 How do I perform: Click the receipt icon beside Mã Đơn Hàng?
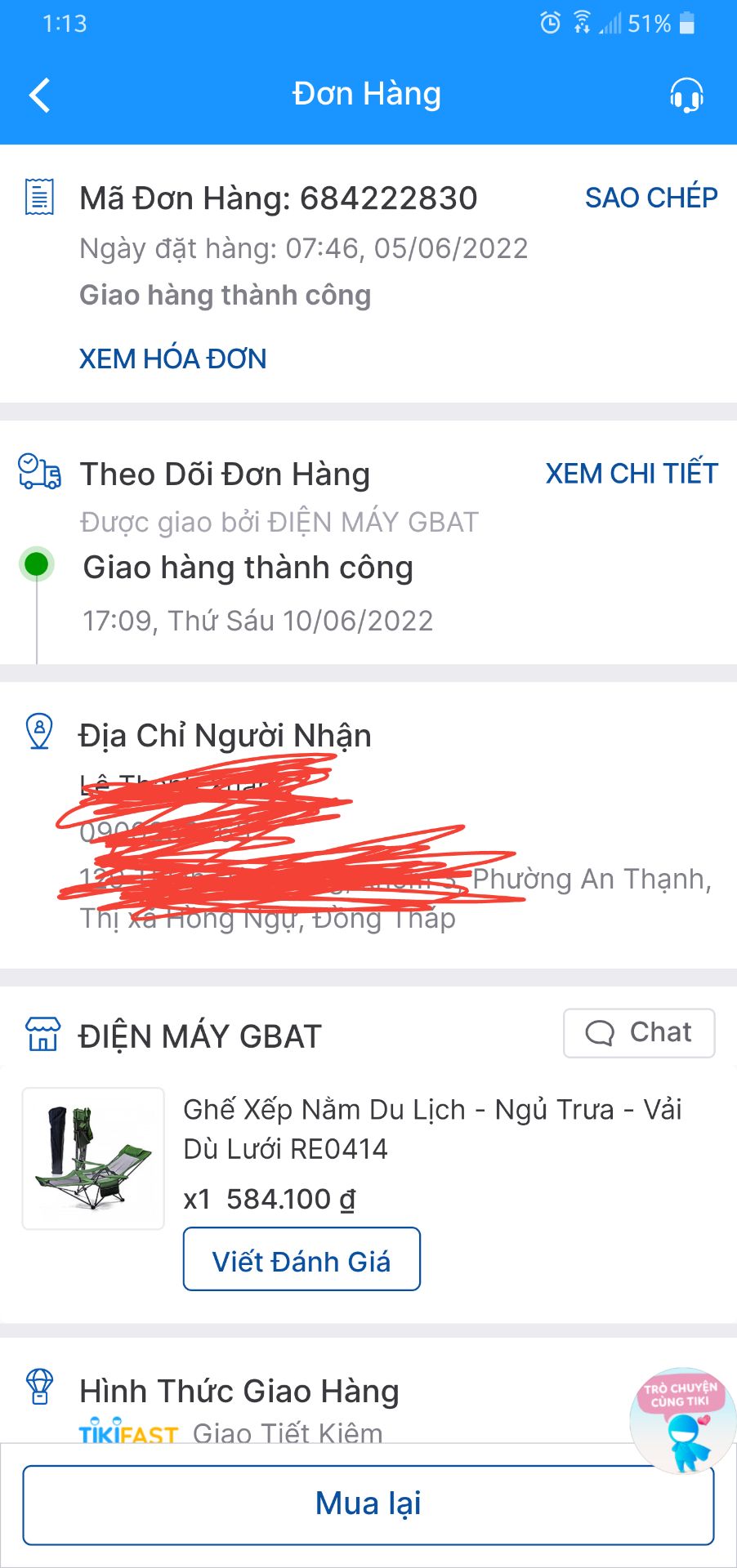coord(38,197)
